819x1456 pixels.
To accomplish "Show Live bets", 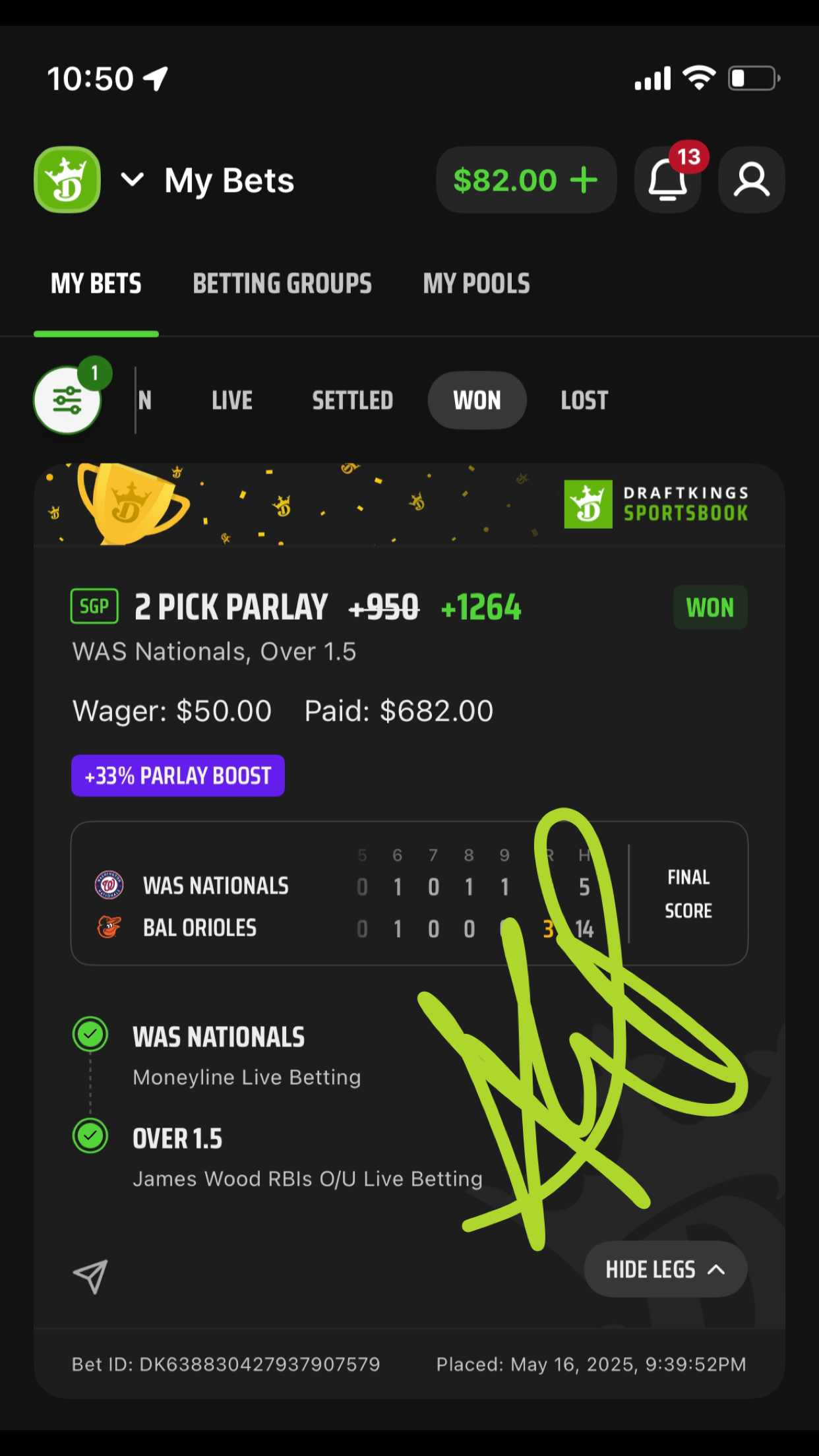I will (232, 400).
